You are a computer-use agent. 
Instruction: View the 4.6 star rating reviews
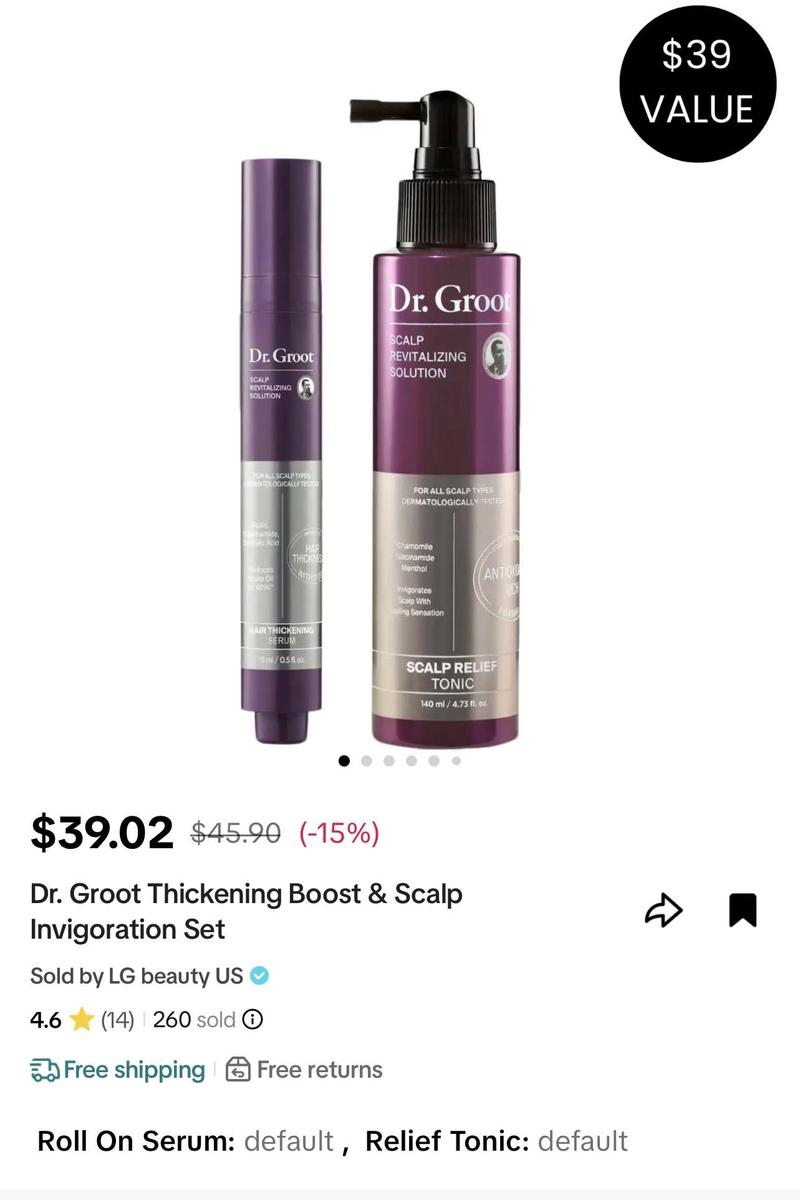82,1020
